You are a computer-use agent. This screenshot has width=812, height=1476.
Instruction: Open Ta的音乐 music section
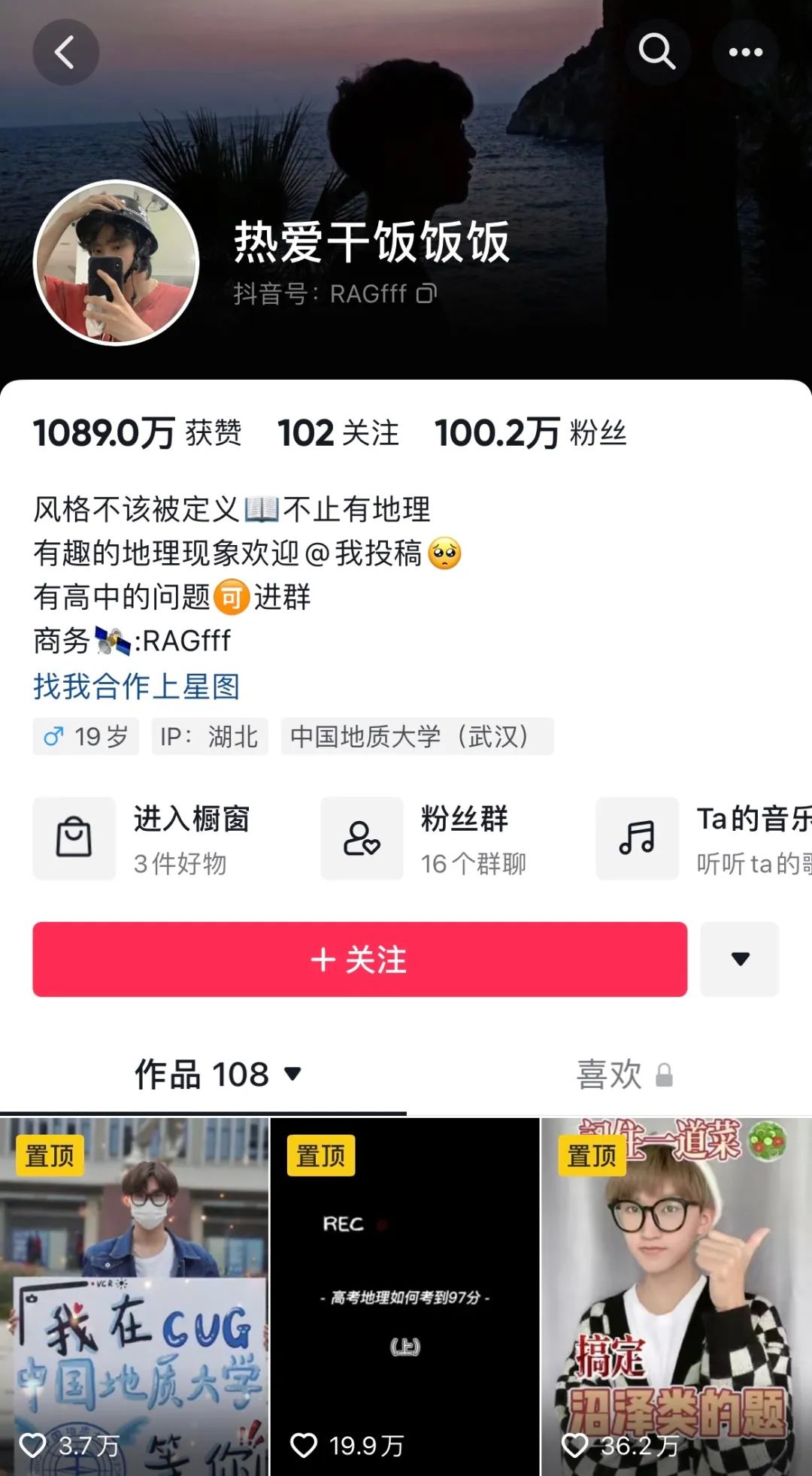coord(703,838)
